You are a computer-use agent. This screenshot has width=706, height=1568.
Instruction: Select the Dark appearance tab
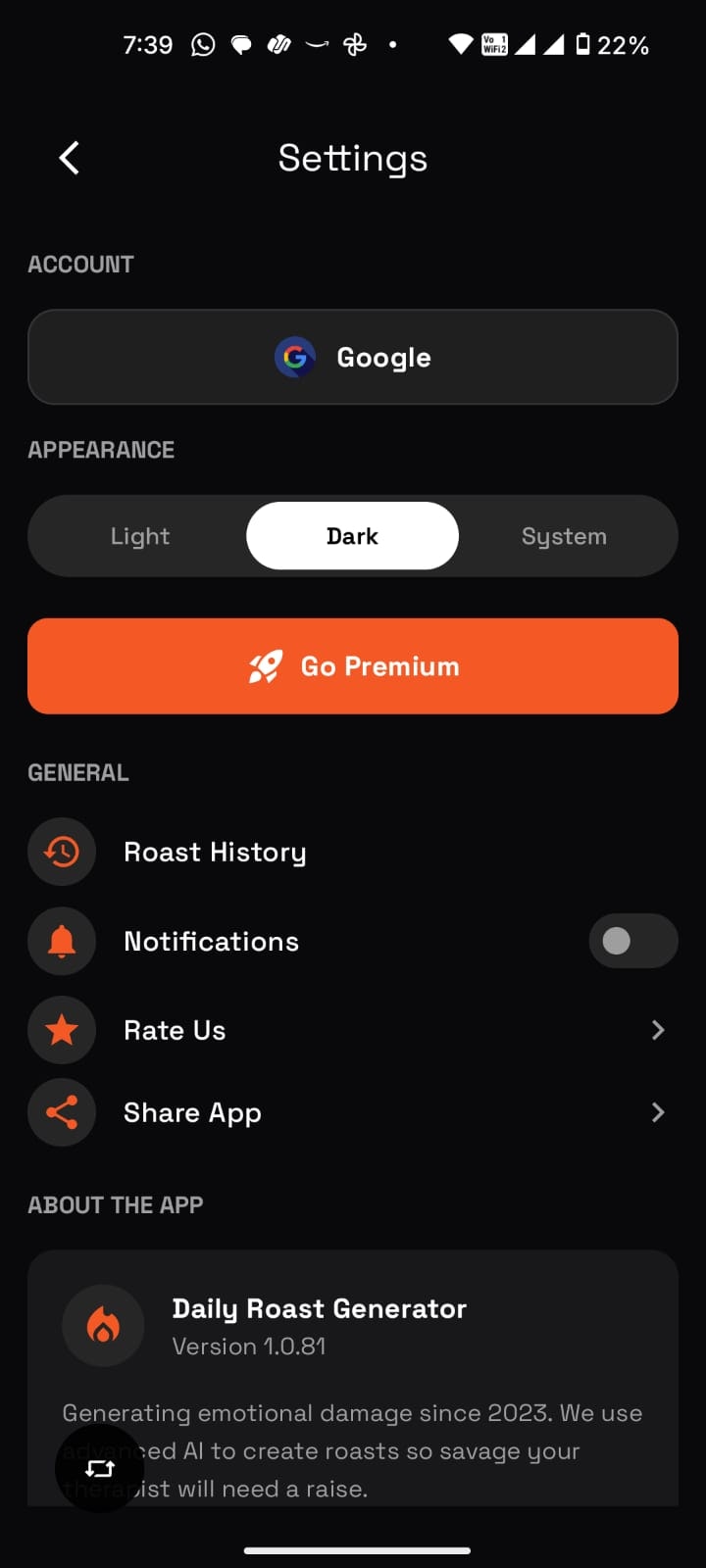[x=351, y=536]
